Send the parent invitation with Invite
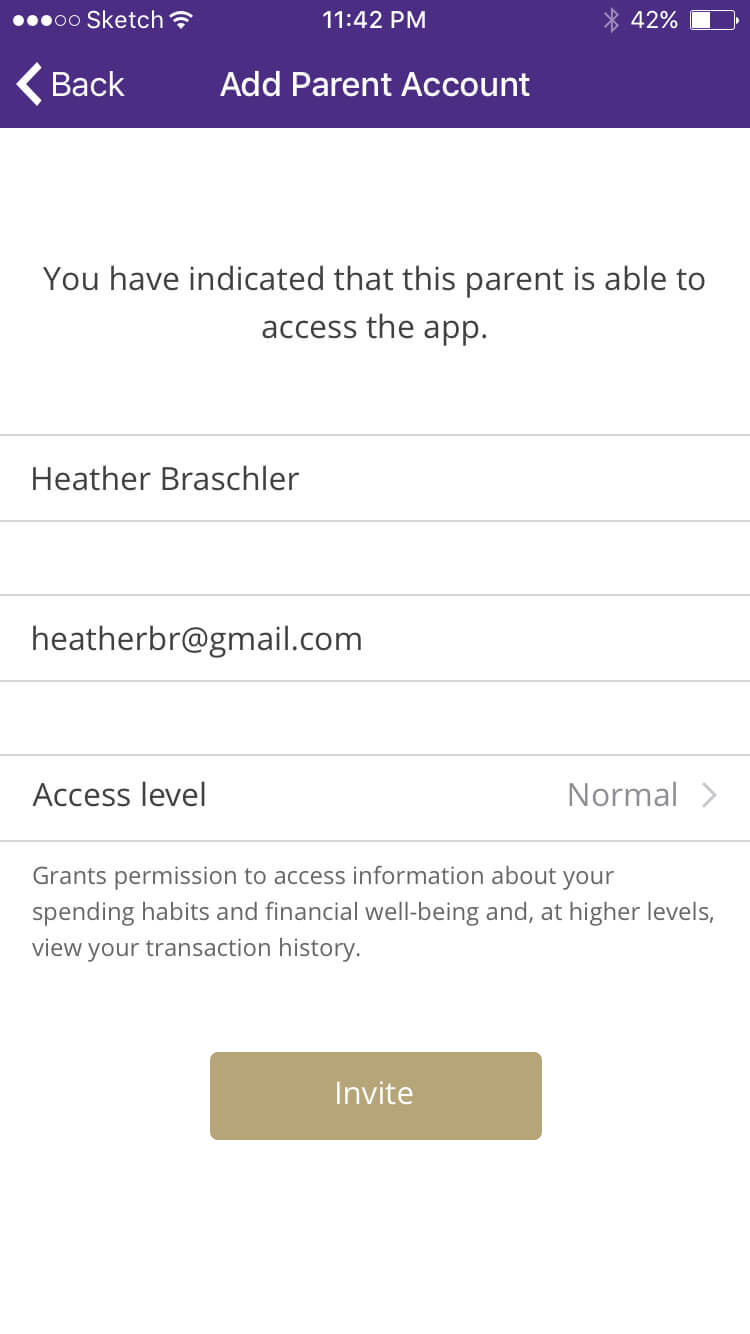The image size is (750, 1334). tap(375, 1095)
